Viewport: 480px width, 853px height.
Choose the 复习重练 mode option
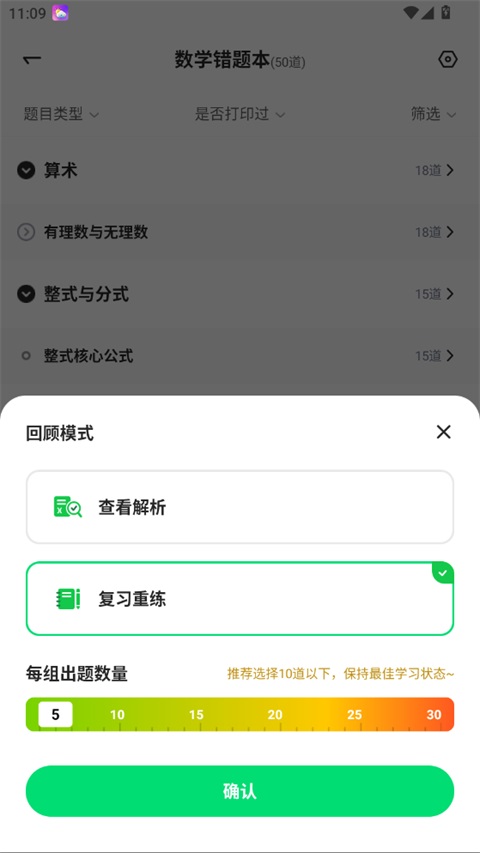pos(240,598)
